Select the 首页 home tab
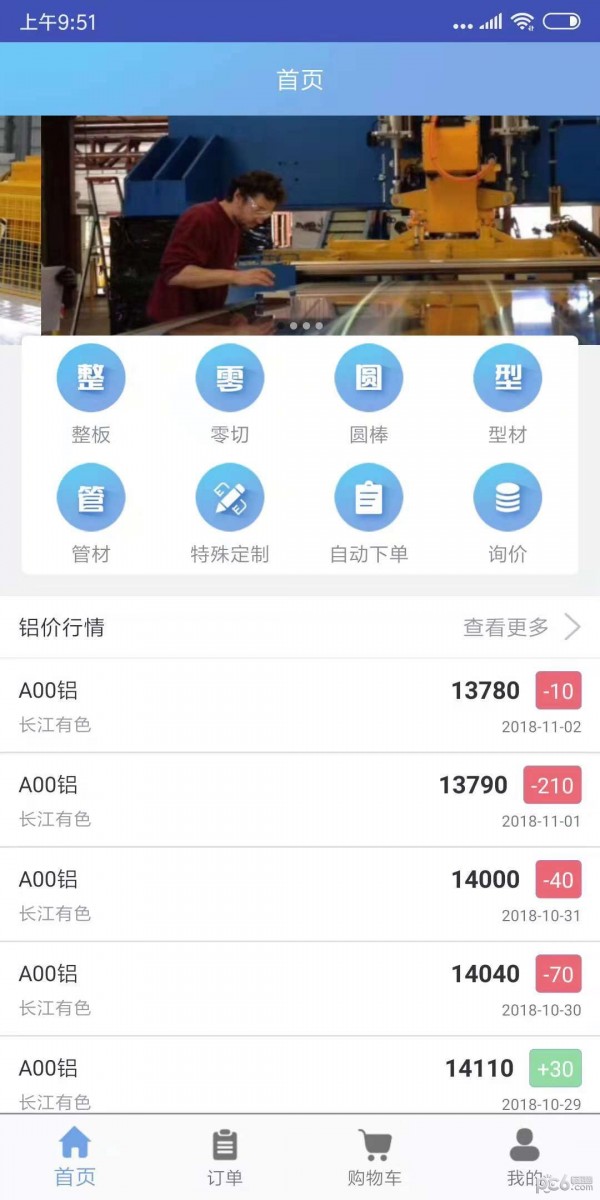 75,1157
